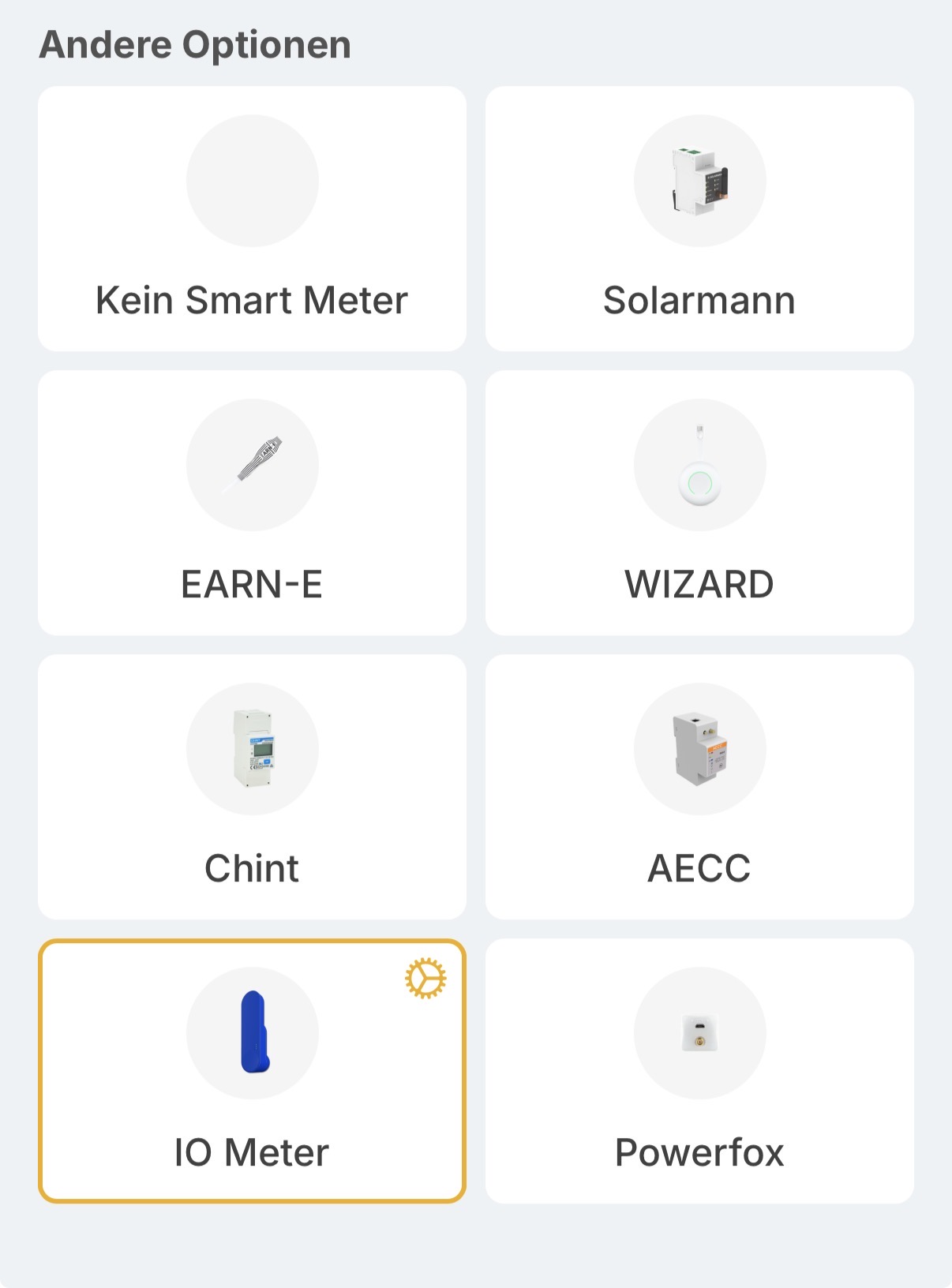Tap the AECC meter option
The image size is (952, 1288).
click(x=699, y=787)
